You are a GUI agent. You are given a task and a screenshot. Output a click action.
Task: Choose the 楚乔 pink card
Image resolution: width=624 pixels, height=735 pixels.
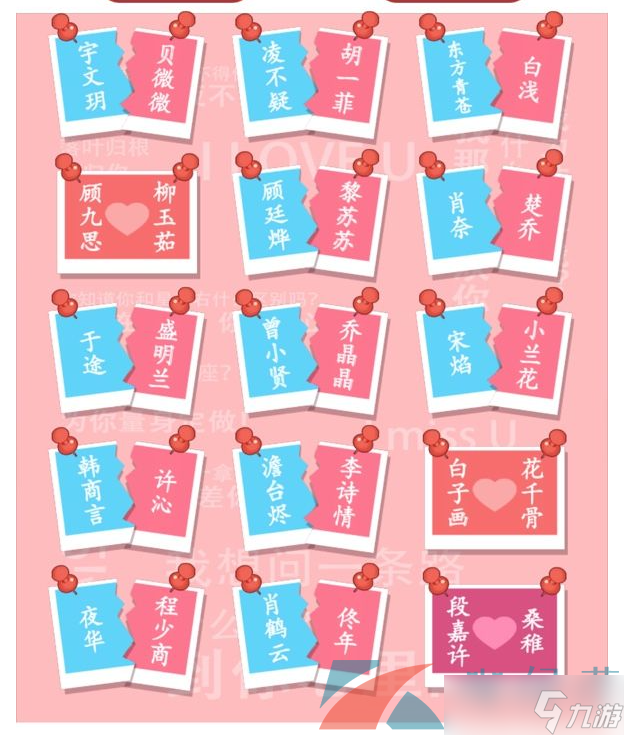(531, 215)
